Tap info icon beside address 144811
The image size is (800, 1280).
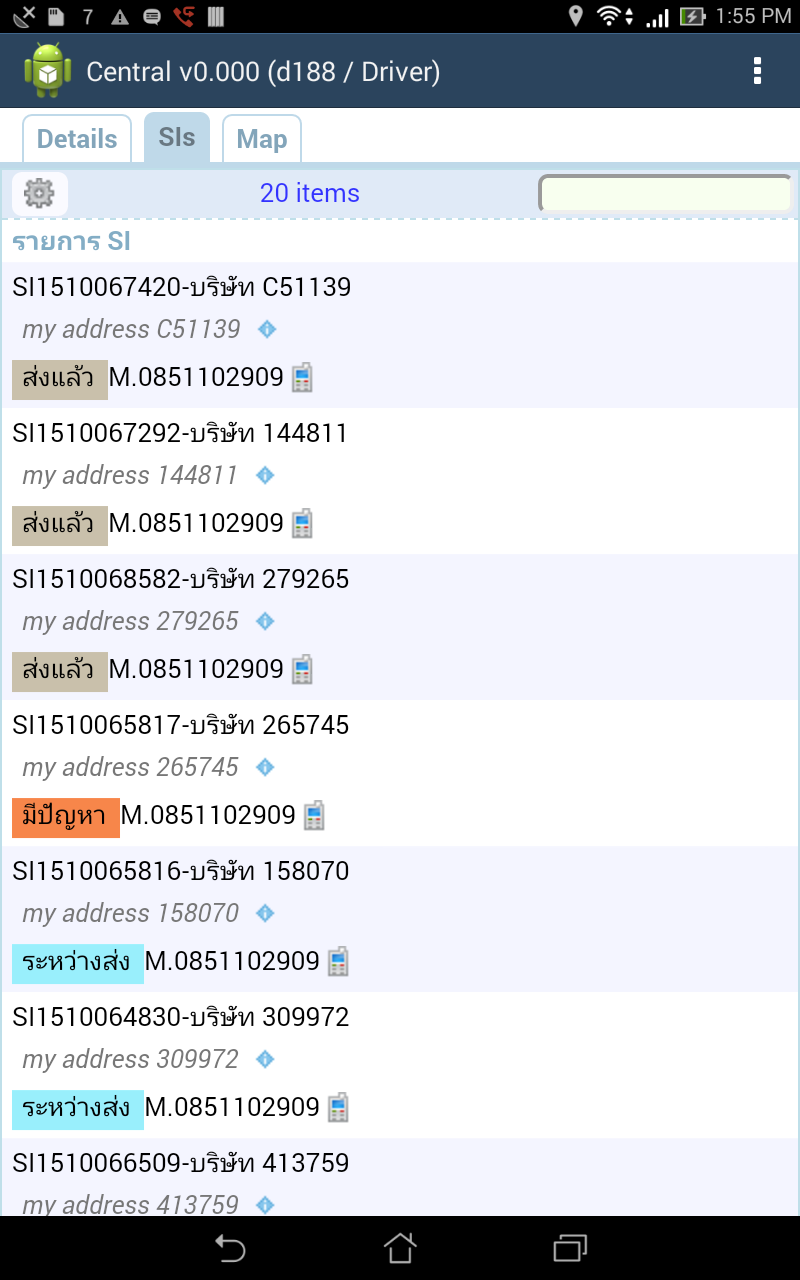[x=265, y=475]
